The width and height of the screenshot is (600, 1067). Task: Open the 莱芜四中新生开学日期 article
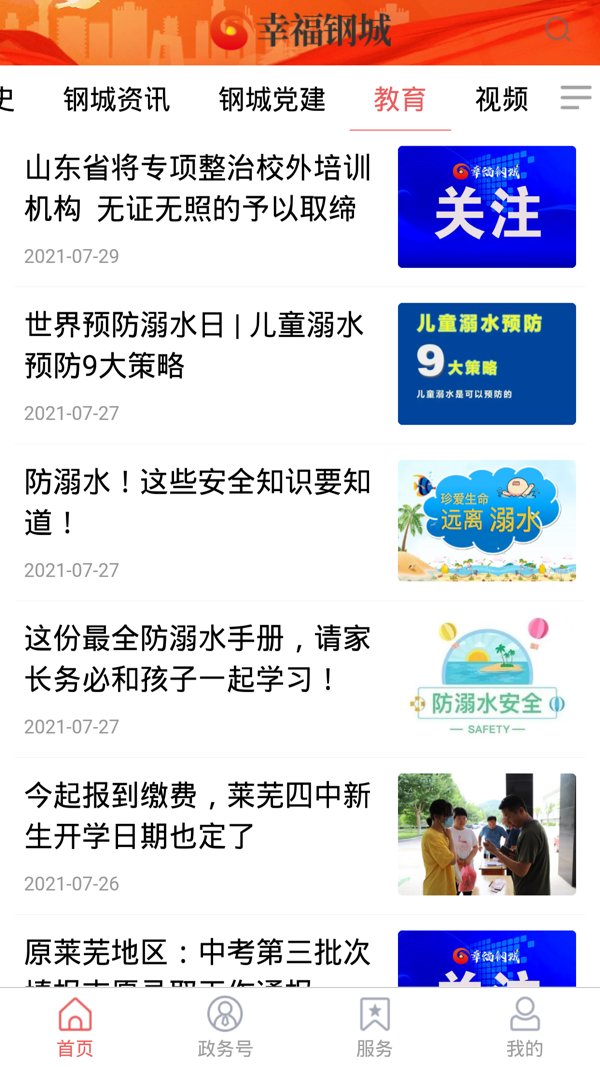(198, 816)
